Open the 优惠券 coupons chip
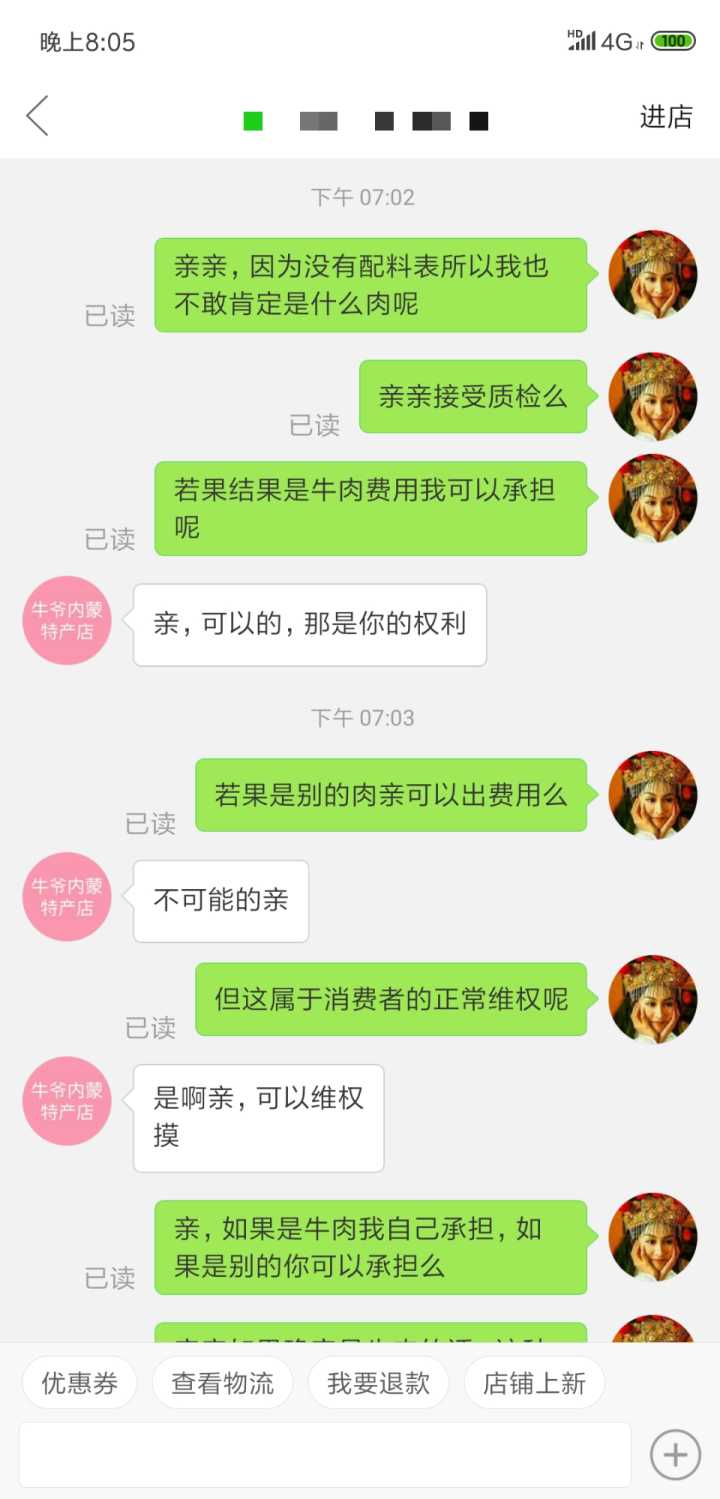This screenshot has width=720, height=1499. pyautogui.click(x=79, y=1383)
